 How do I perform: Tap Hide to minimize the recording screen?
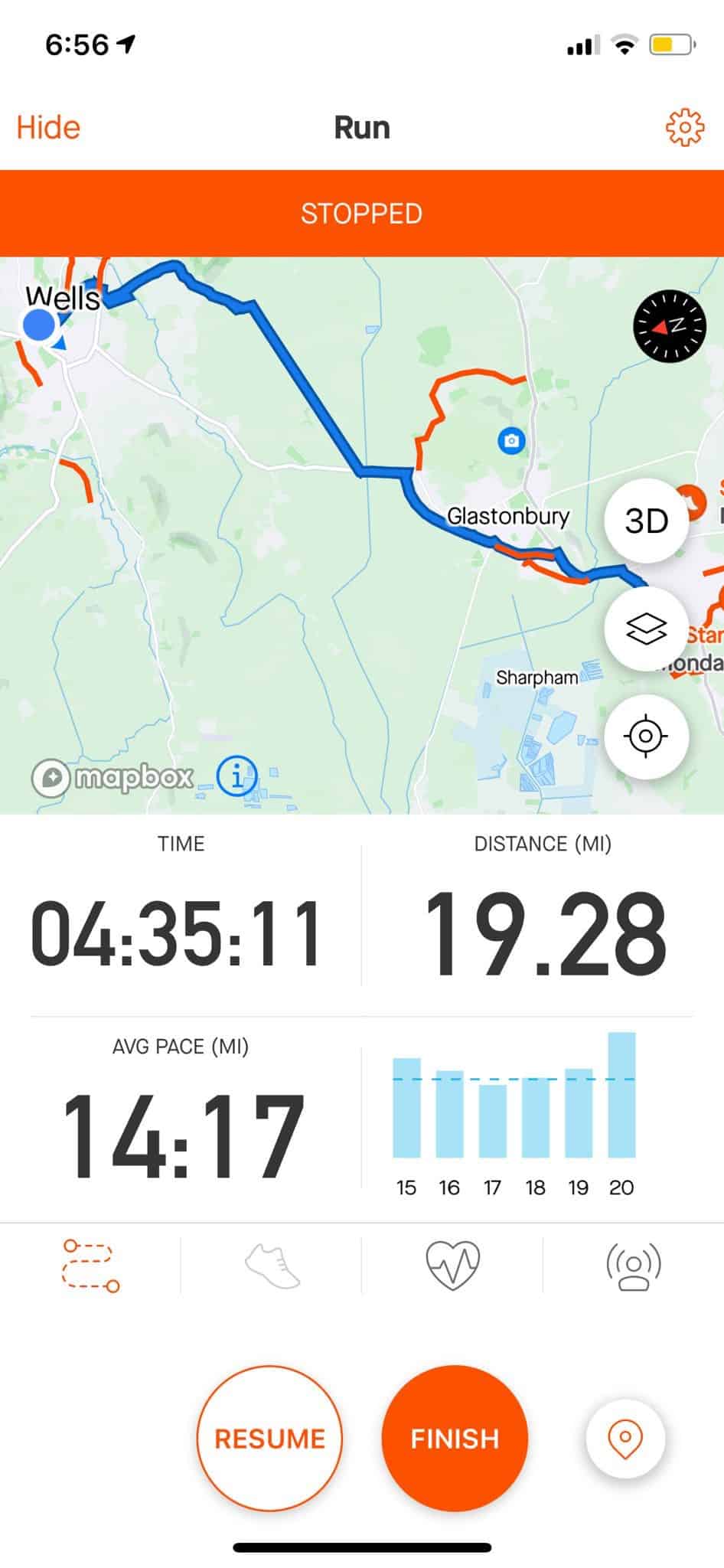[48, 127]
